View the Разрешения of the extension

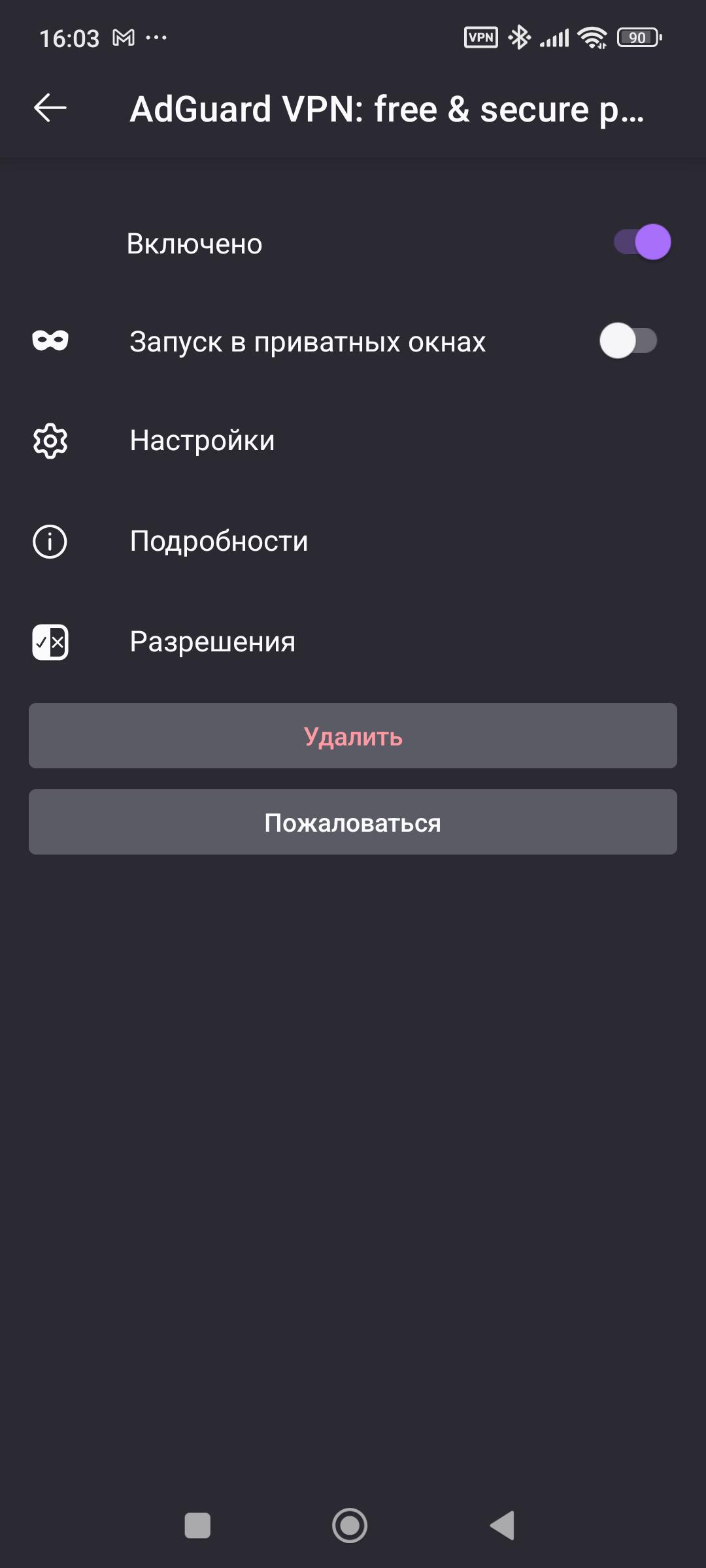point(212,642)
